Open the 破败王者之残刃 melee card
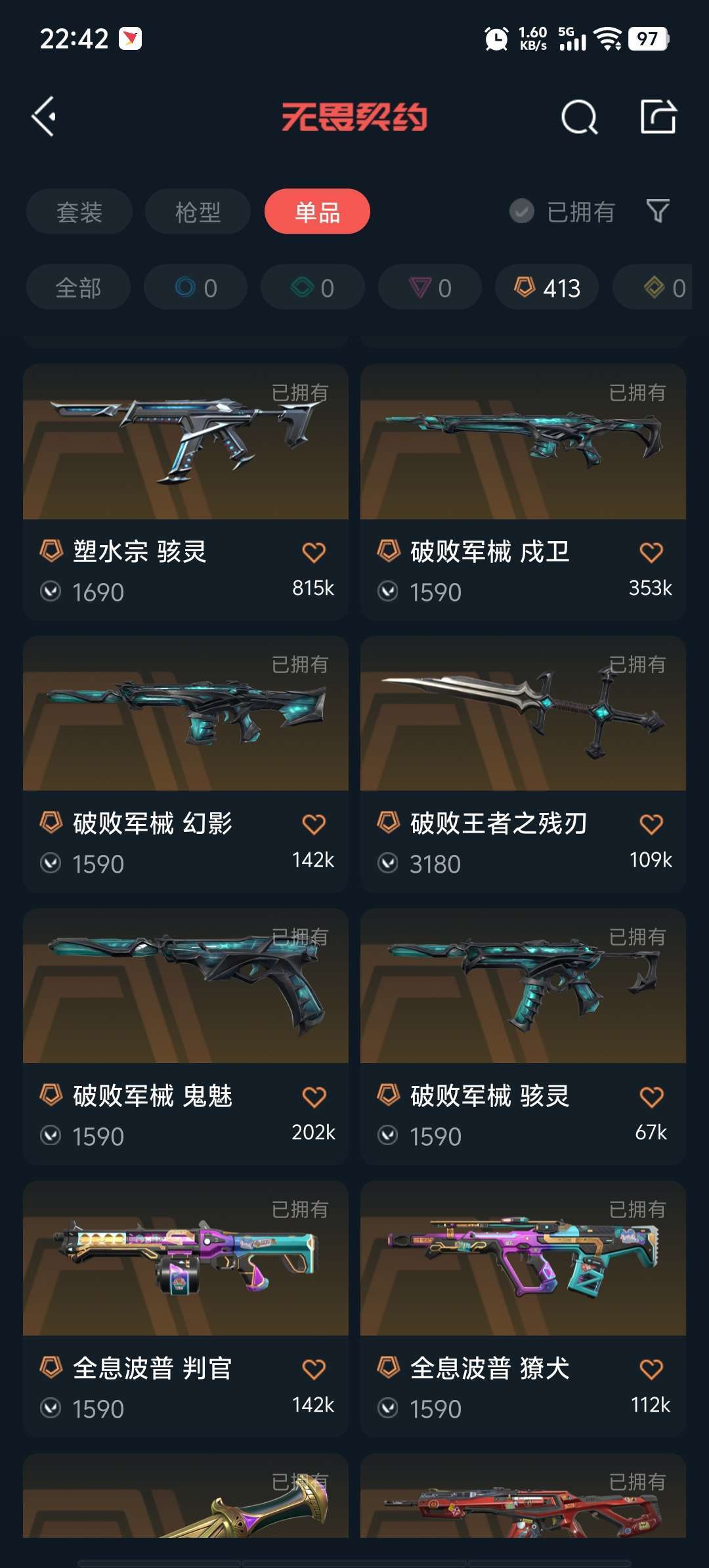The width and height of the screenshot is (709, 1568). click(x=523, y=764)
